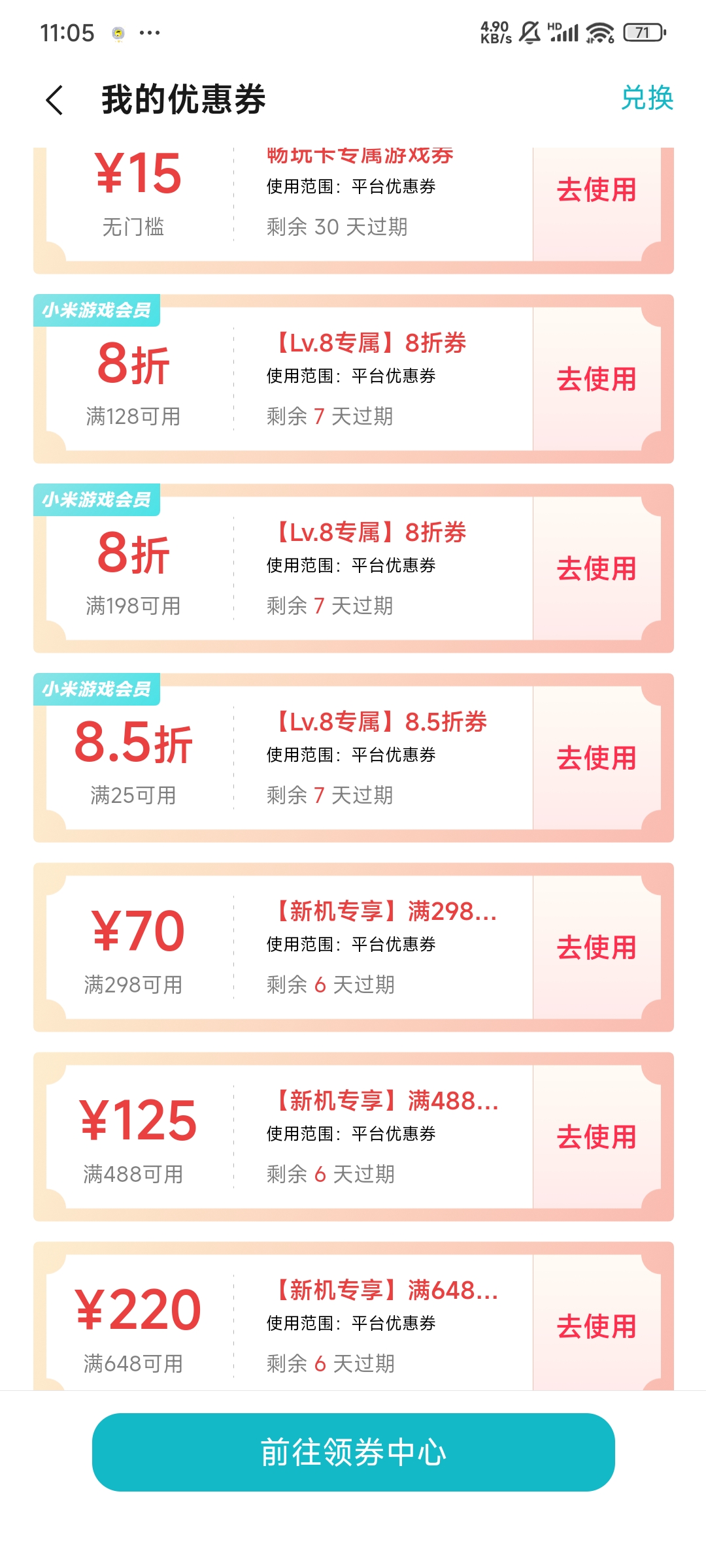
Task: Use the ¥70 满298可用 coupon
Action: coord(596,948)
